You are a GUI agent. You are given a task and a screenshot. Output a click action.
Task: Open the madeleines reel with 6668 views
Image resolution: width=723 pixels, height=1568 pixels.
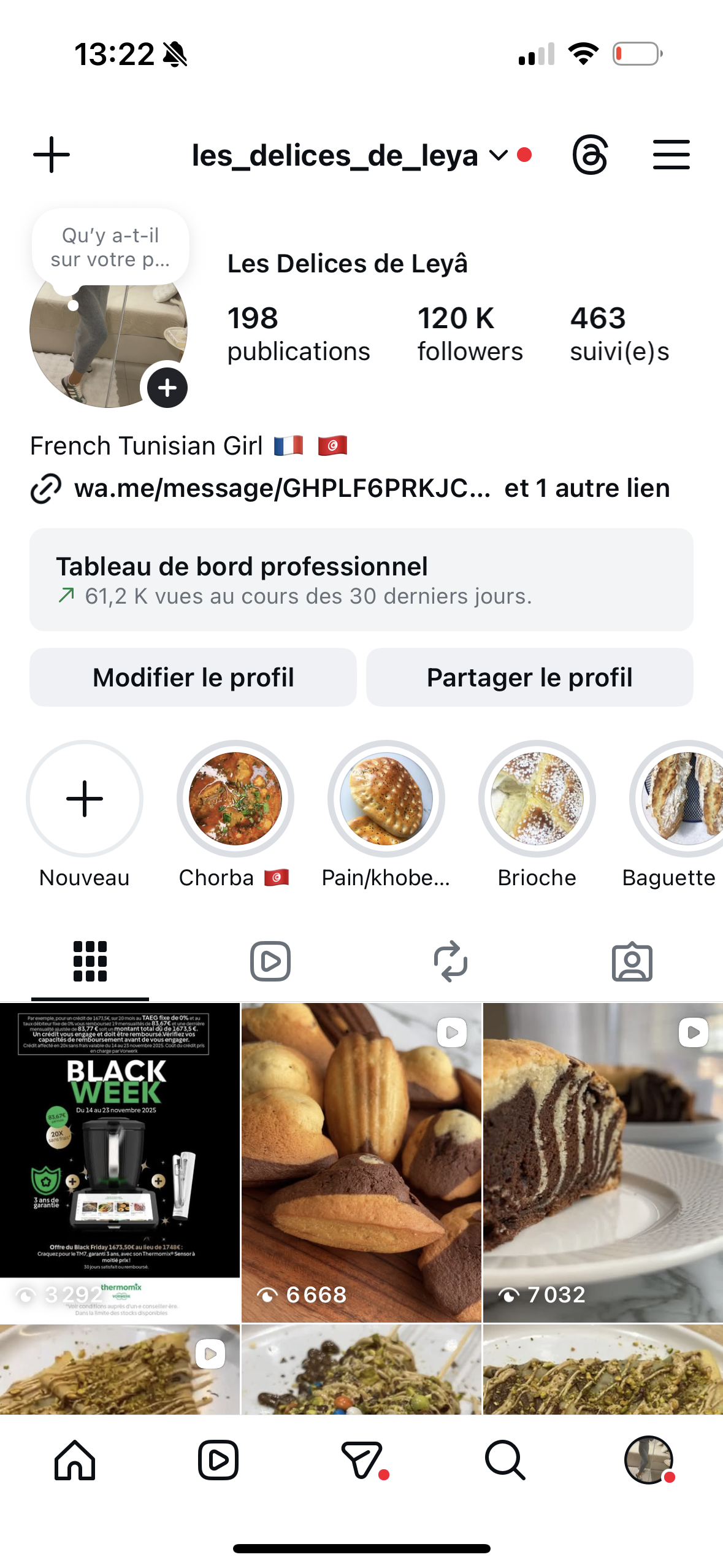(x=361, y=1162)
